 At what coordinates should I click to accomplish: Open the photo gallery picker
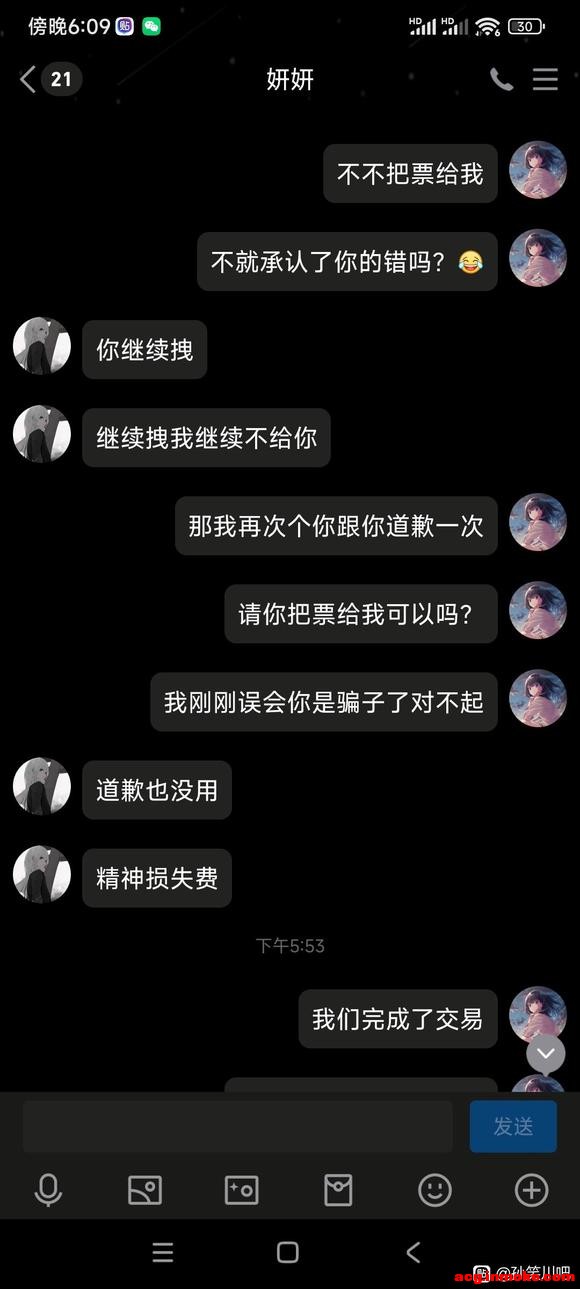[145, 1190]
